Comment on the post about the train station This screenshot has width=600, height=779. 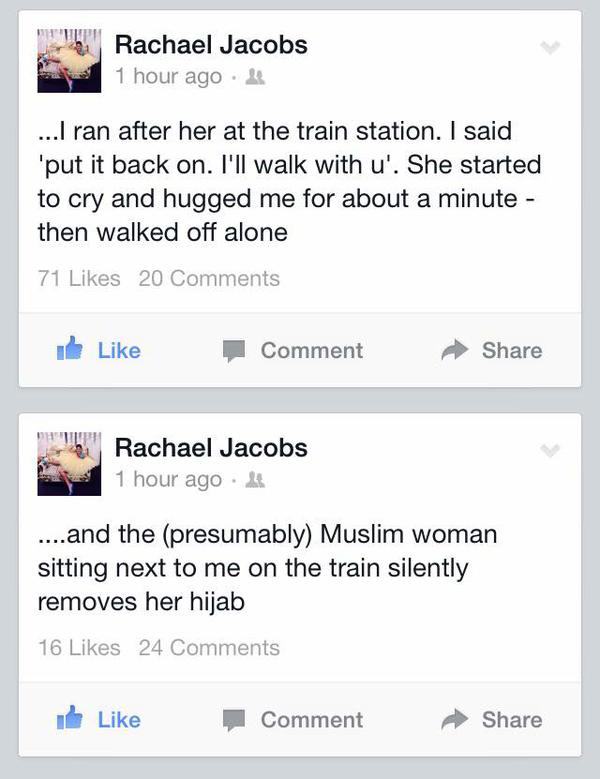[x=292, y=350]
